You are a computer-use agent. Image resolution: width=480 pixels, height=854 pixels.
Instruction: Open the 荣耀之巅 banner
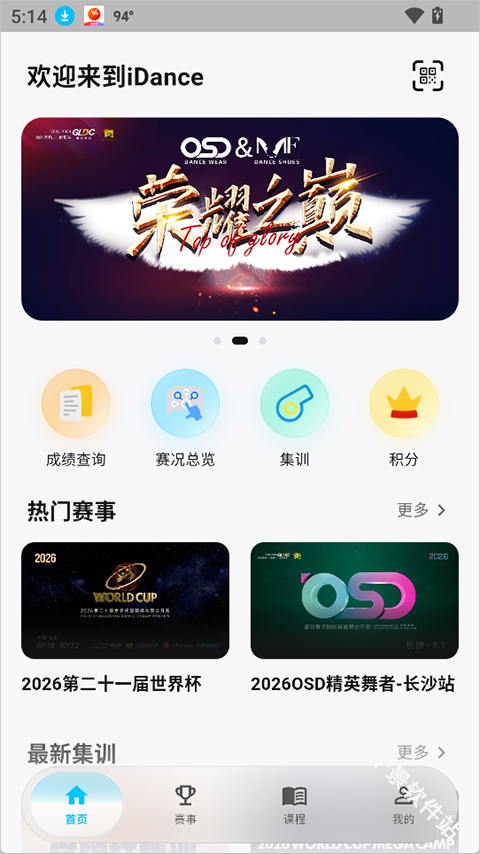tap(240, 219)
